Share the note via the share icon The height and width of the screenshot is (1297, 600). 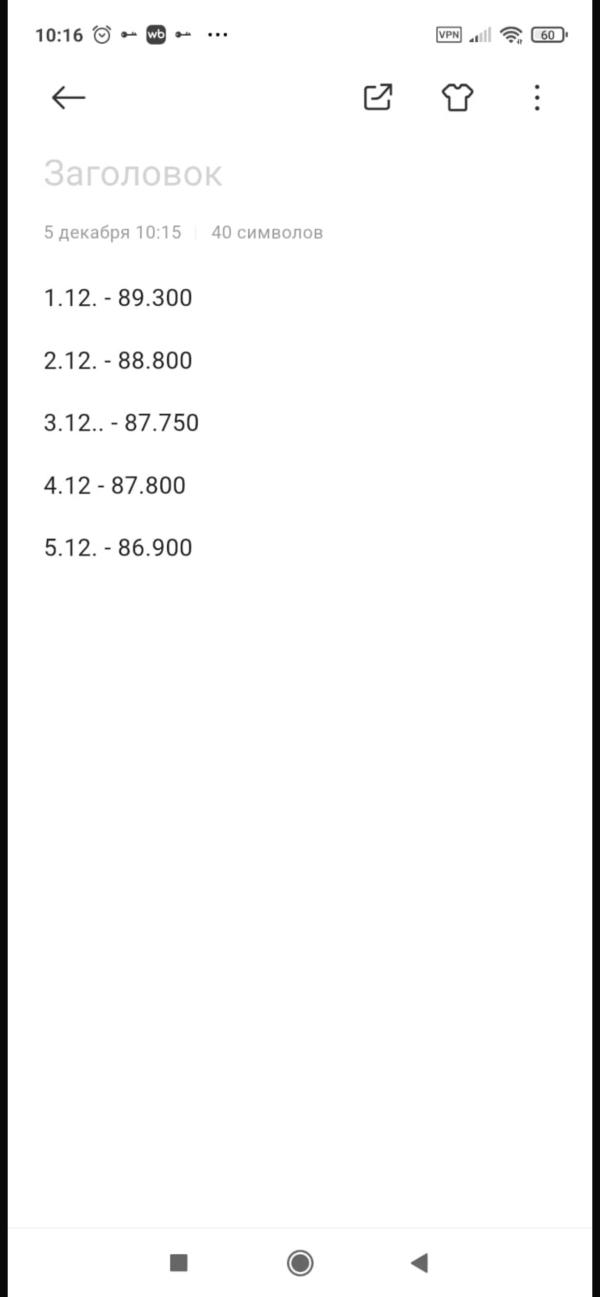(x=378, y=97)
